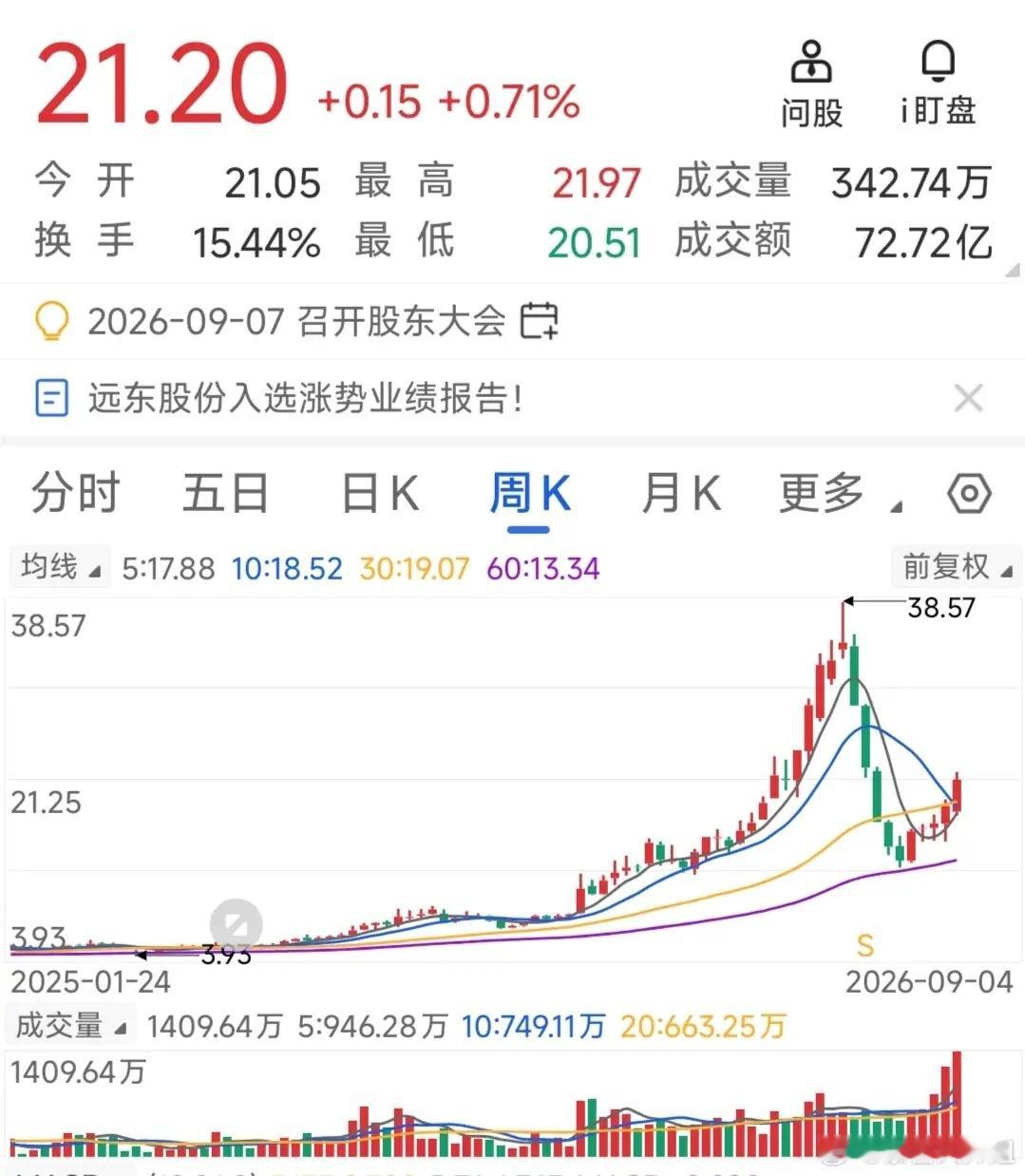Show the 月K monthly chart
The height and width of the screenshot is (1176, 1025).
pos(681,494)
